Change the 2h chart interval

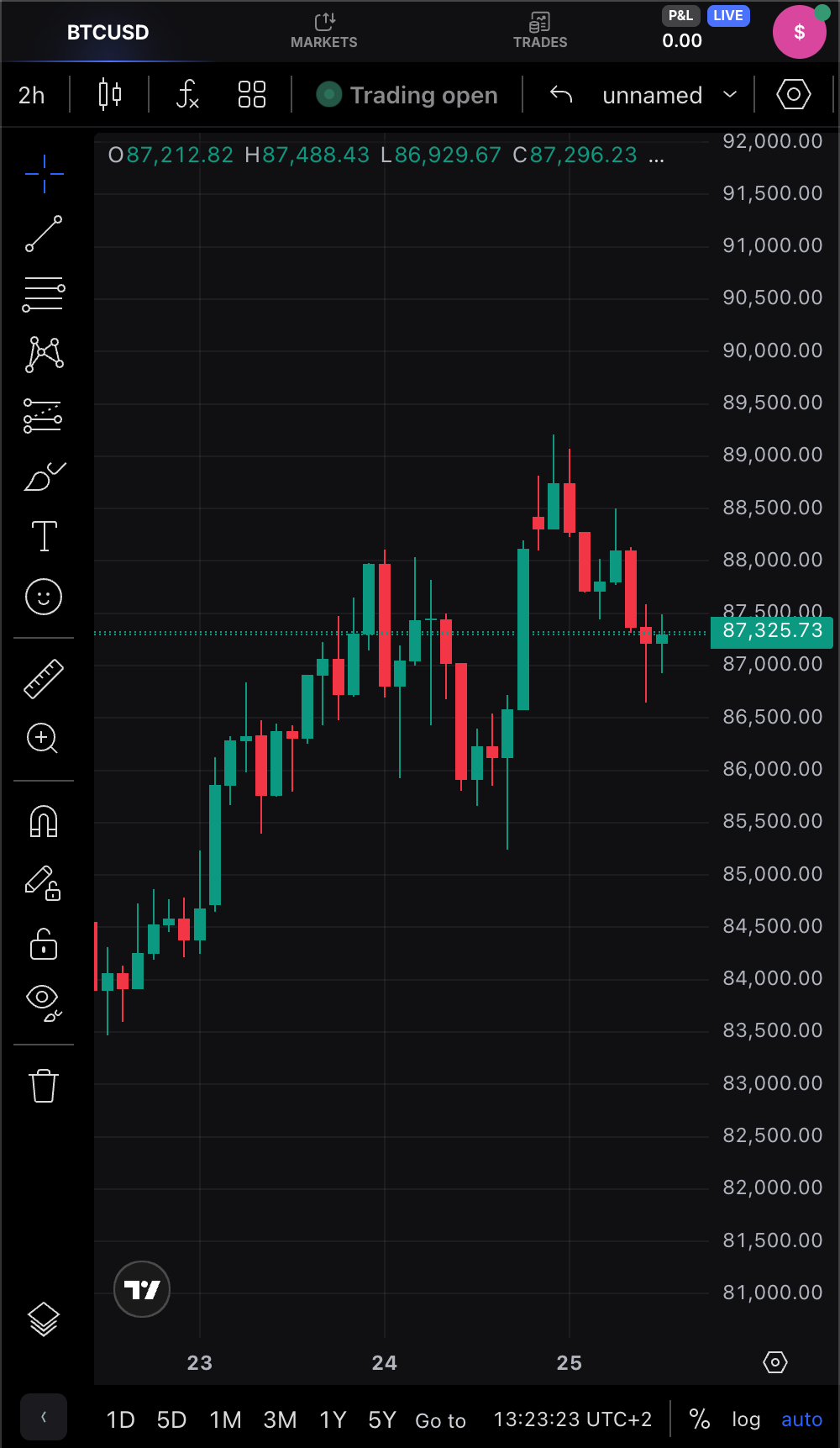(32, 95)
